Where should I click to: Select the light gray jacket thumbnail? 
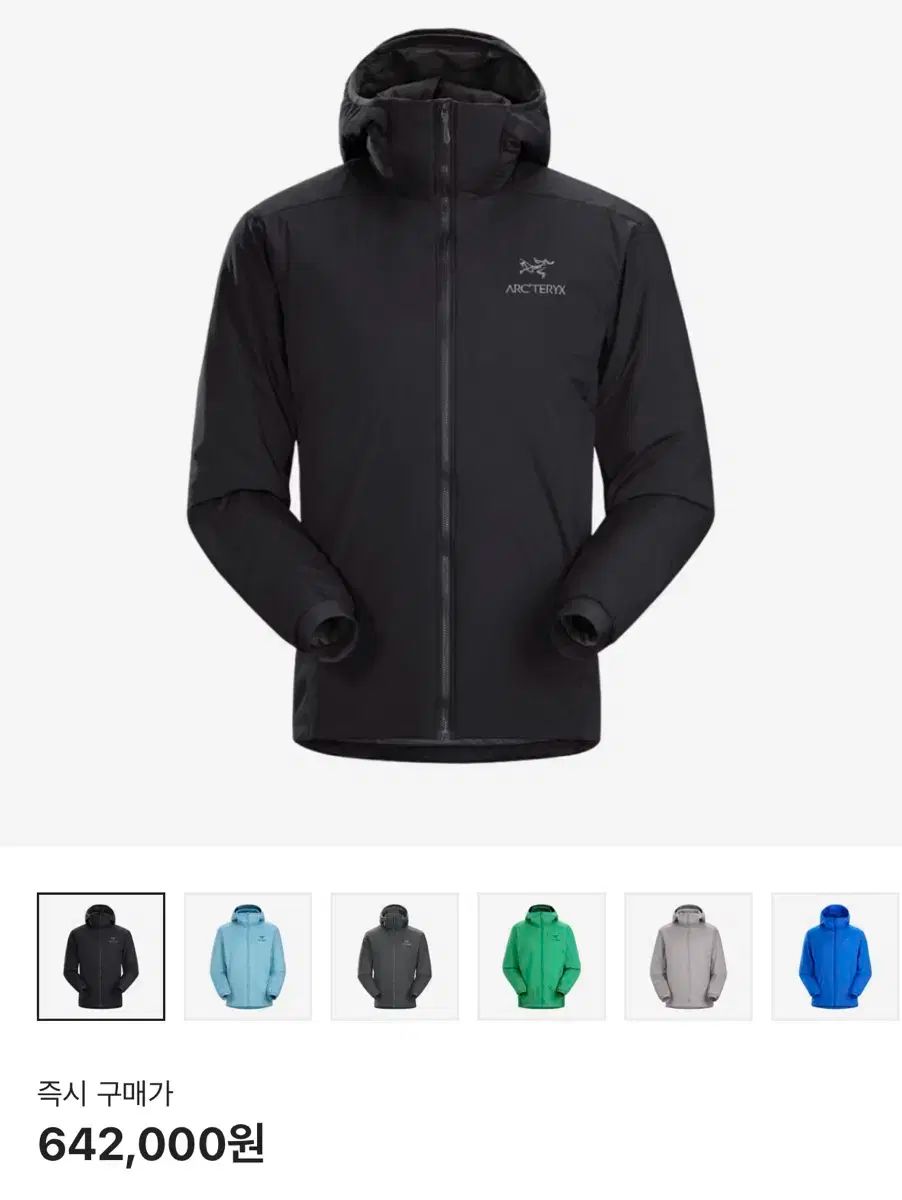click(688, 956)
